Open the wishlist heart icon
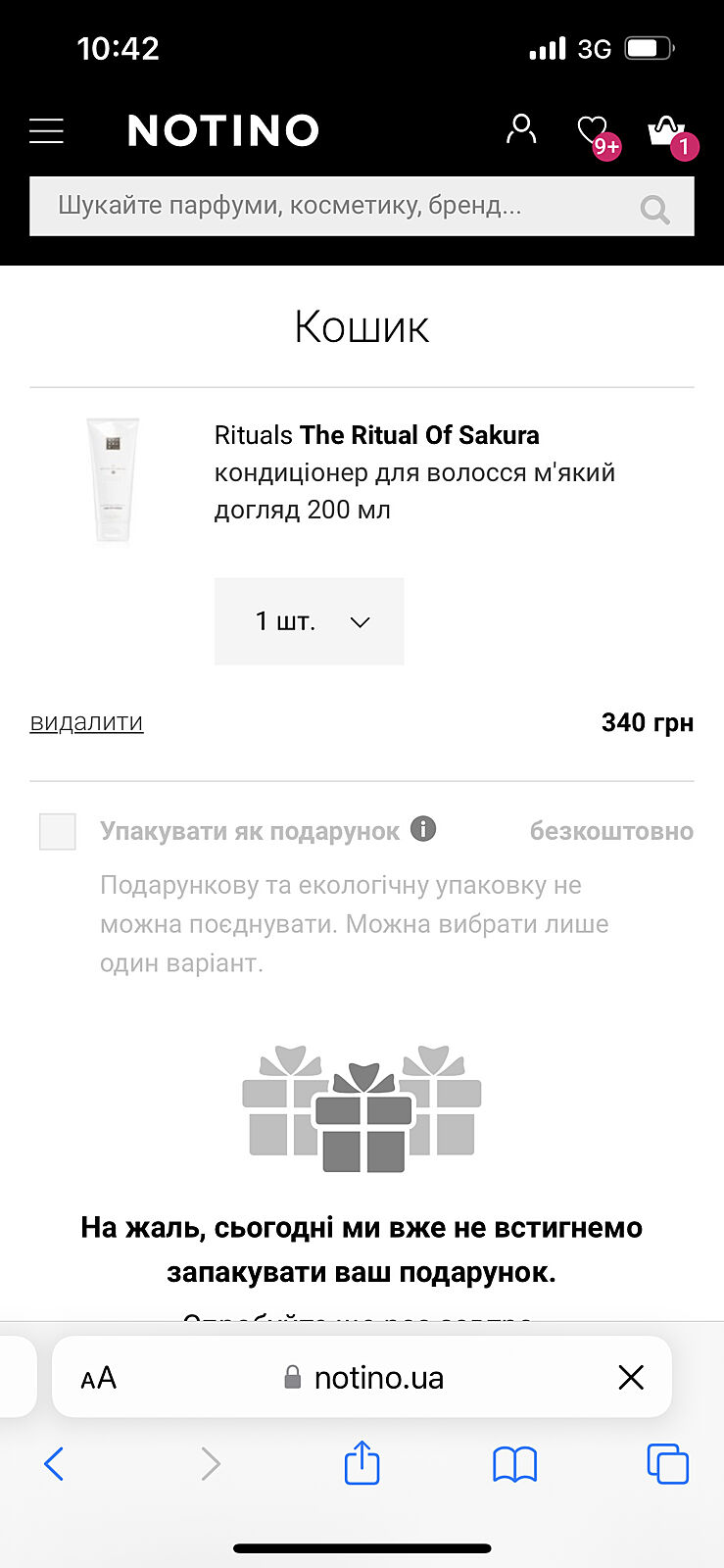This screenshot has height=1568, width=724. tap(594, 131)
